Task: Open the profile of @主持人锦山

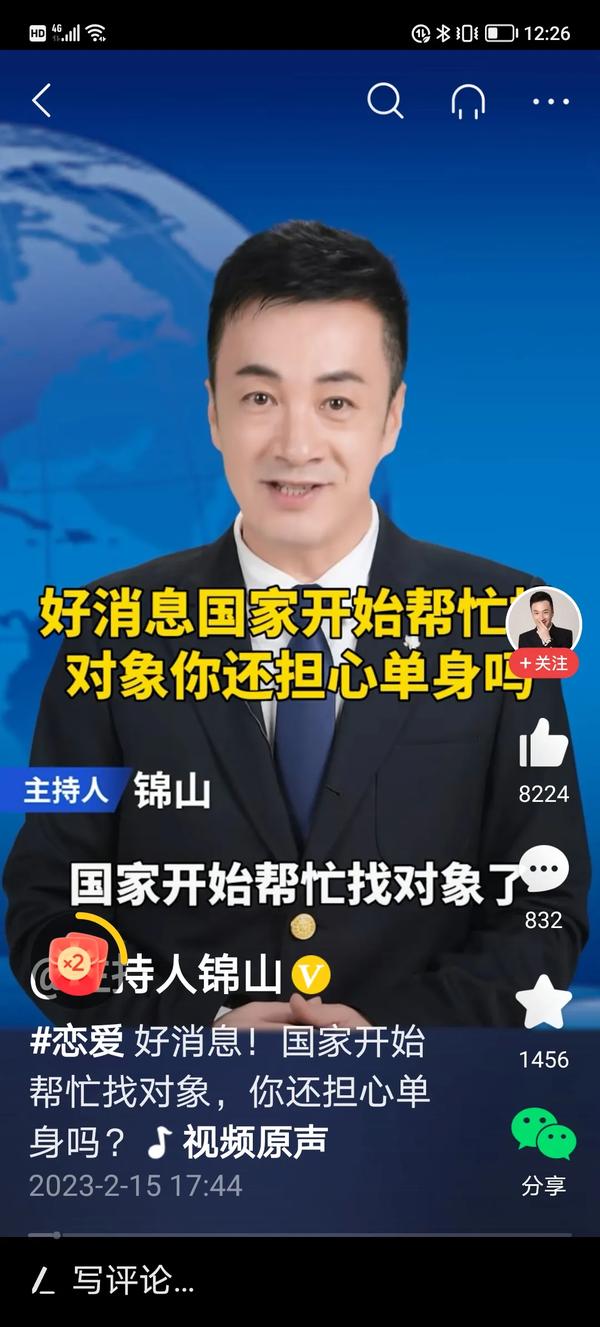Action: (x=200, y=977)
